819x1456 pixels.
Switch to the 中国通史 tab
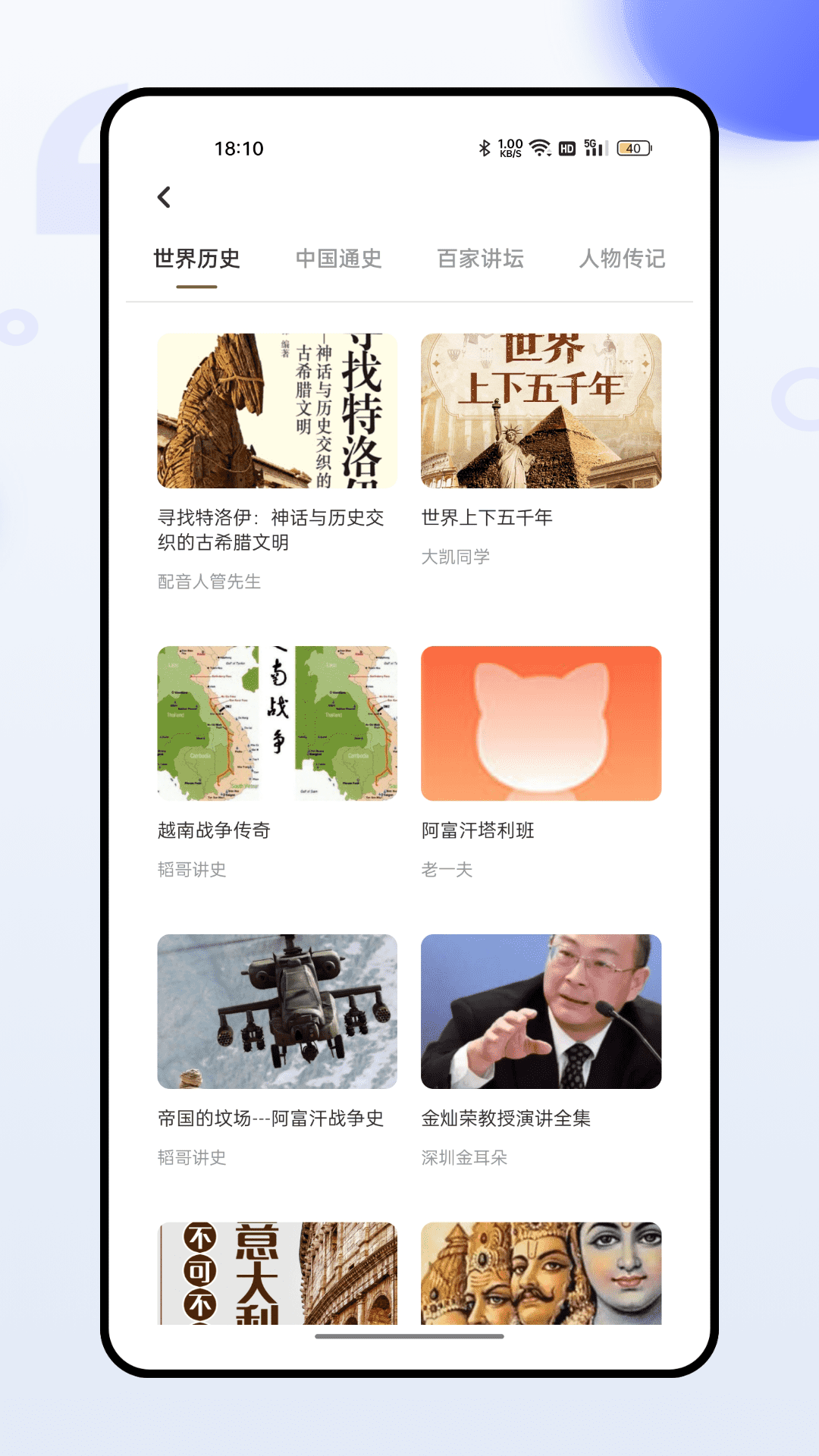pyautogui.click(x=339, y=259)
